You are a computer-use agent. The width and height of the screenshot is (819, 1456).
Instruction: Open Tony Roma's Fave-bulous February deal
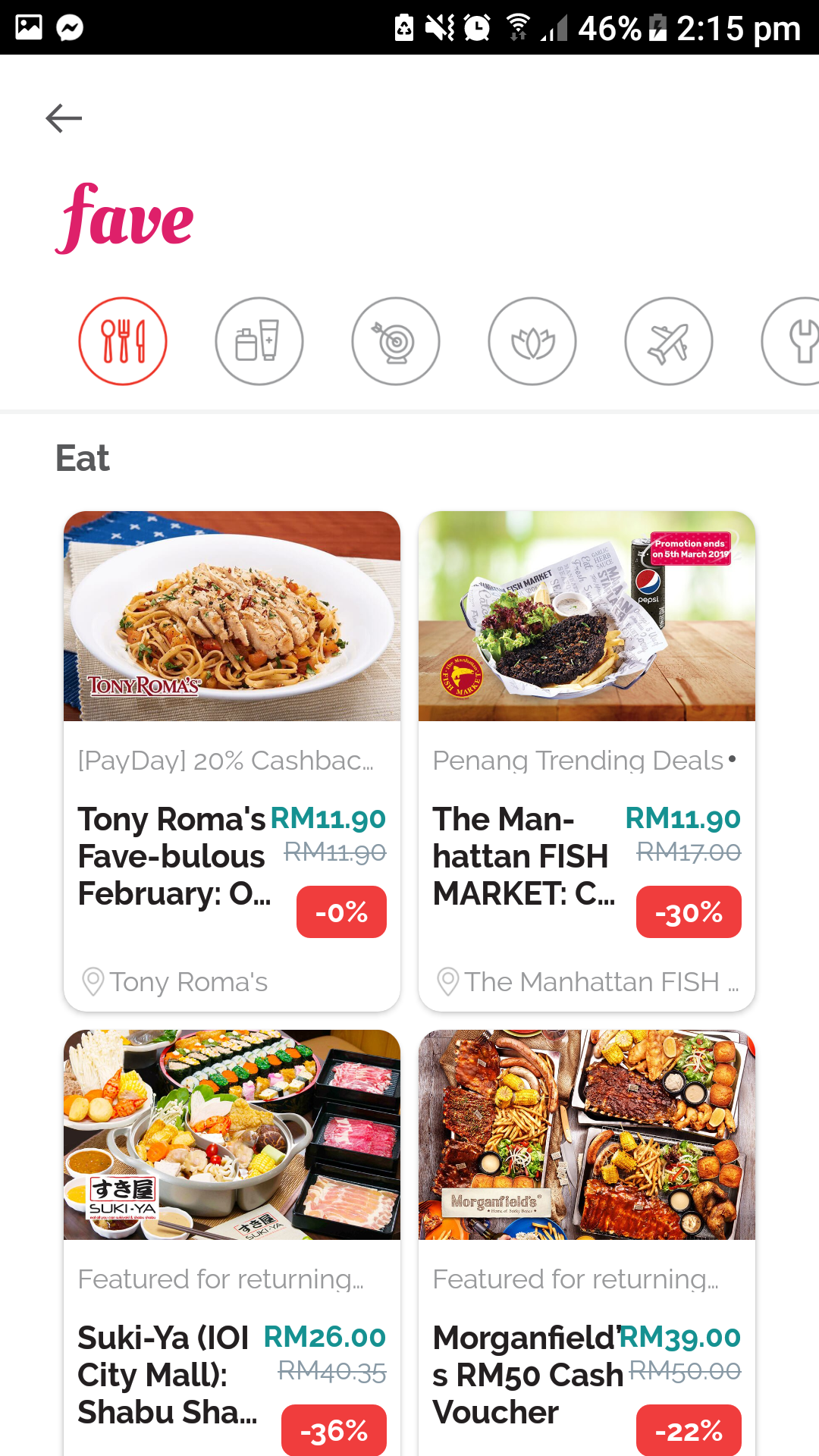point(232,761)
